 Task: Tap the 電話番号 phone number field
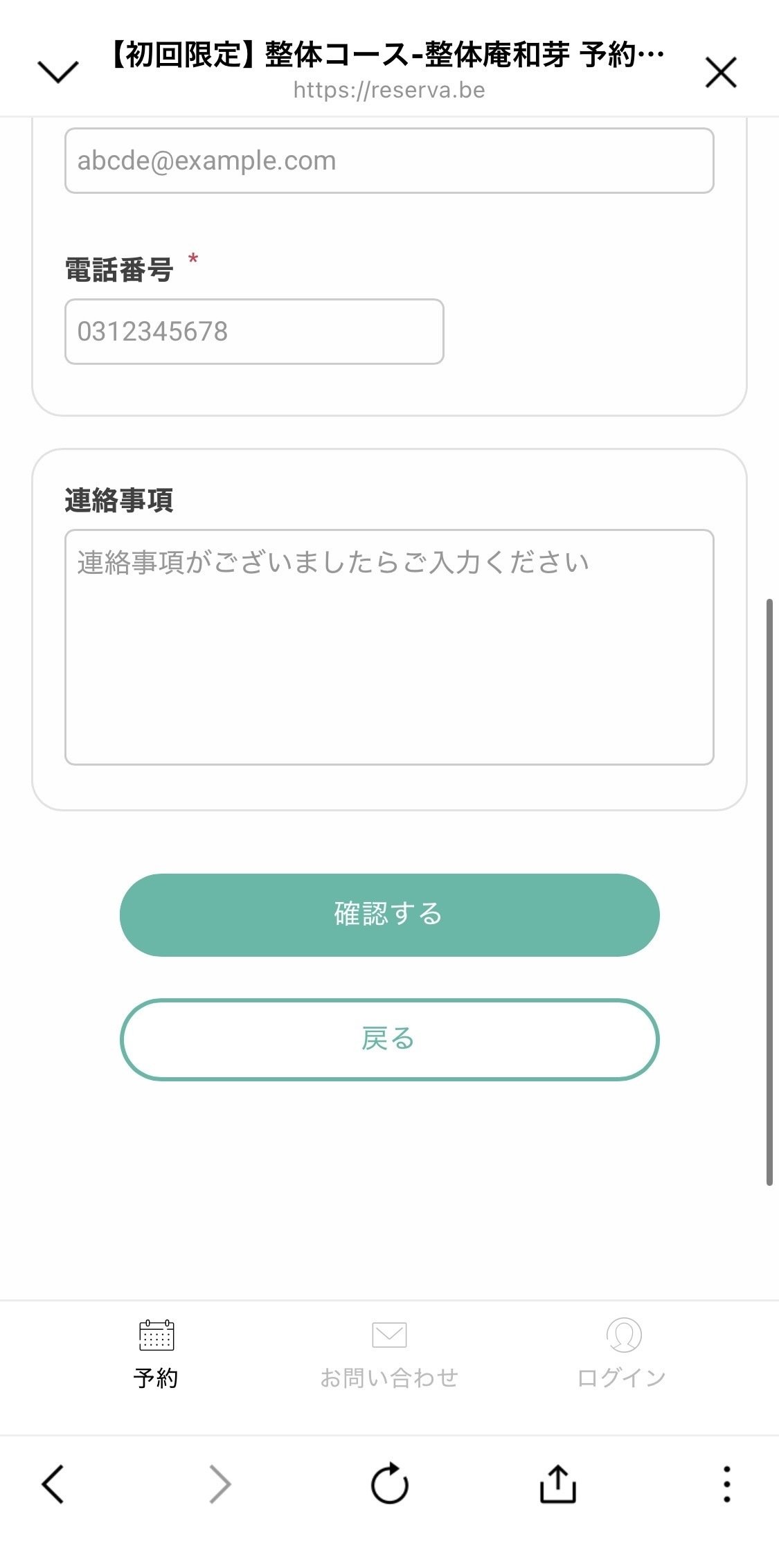point(254,332)
